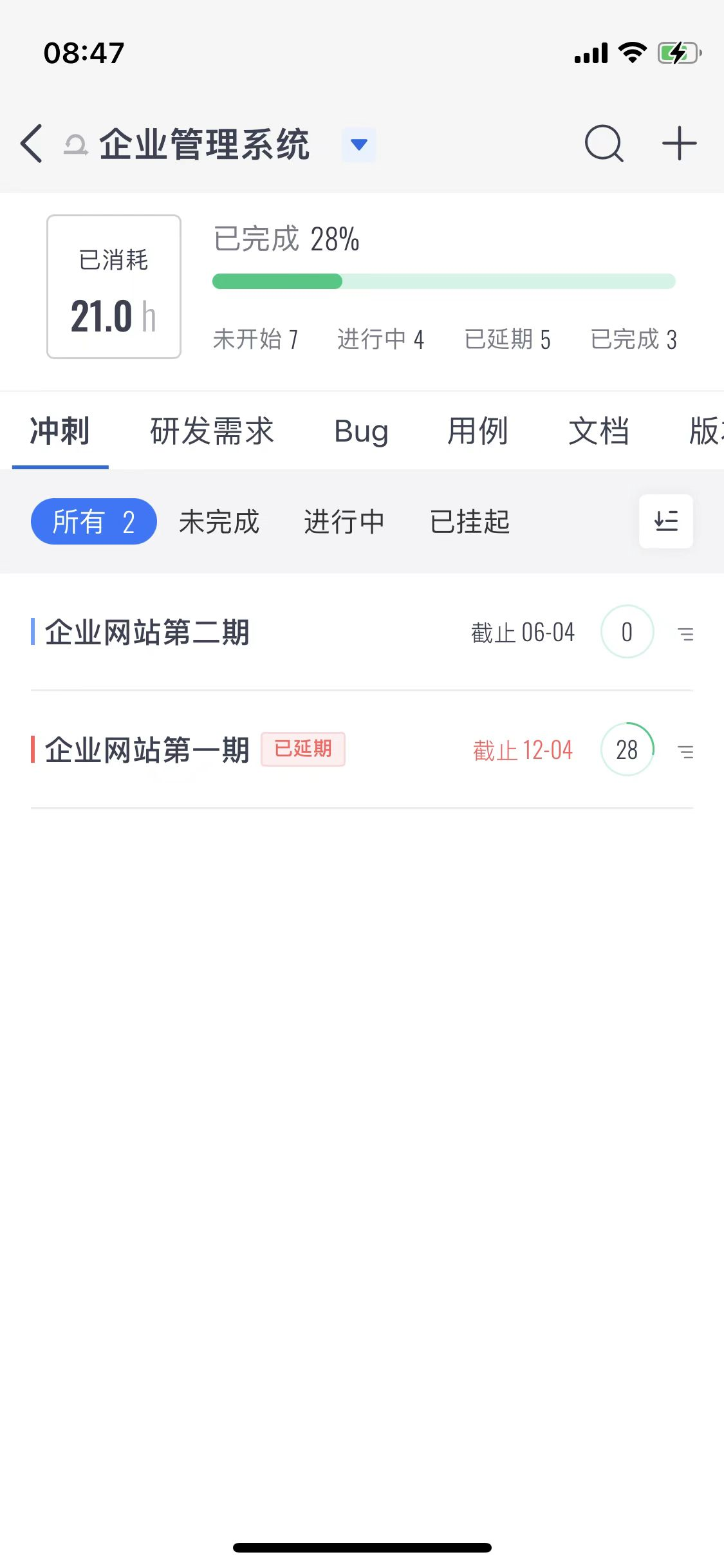Select the 所有 2 filter chip

pos(94,521)
